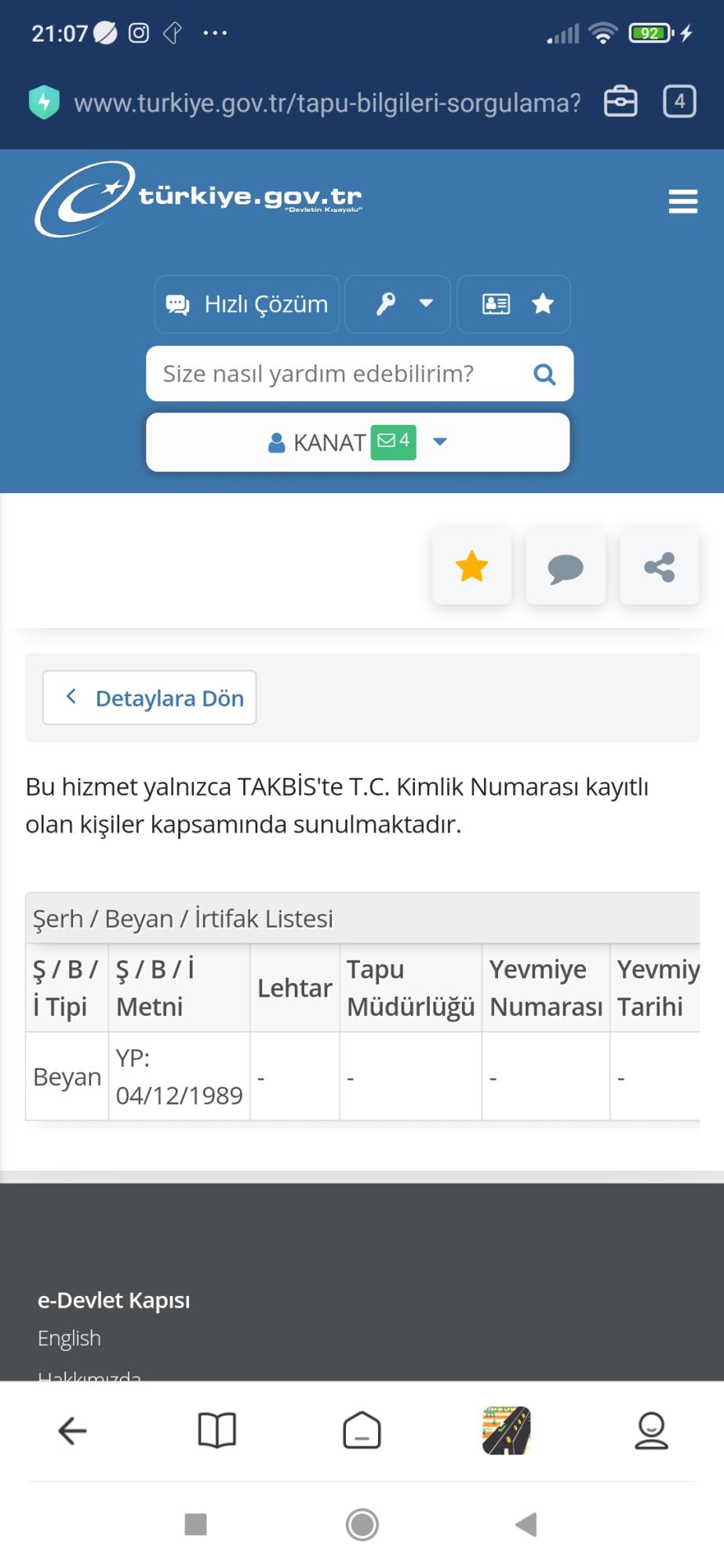Go to the browser home page
724x1568 pixels.
362,1431
